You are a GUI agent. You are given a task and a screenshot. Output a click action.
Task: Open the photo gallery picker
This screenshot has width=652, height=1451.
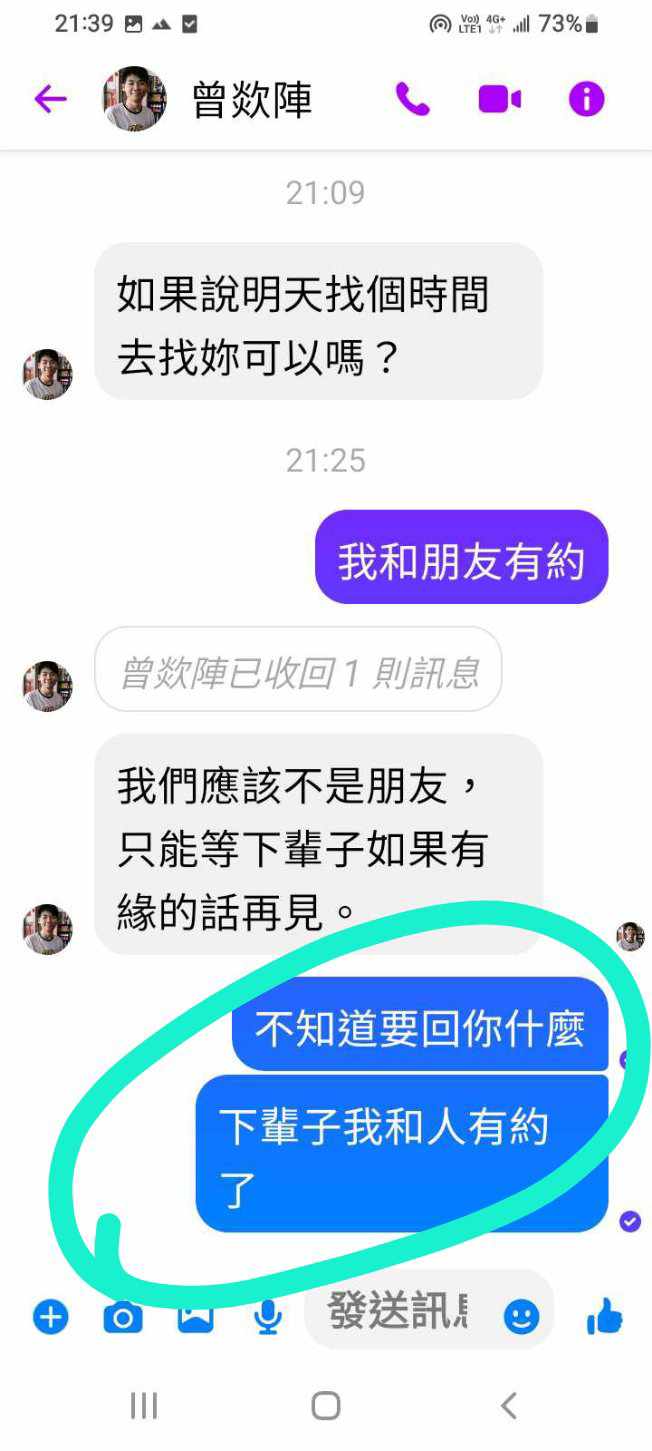196,1317
